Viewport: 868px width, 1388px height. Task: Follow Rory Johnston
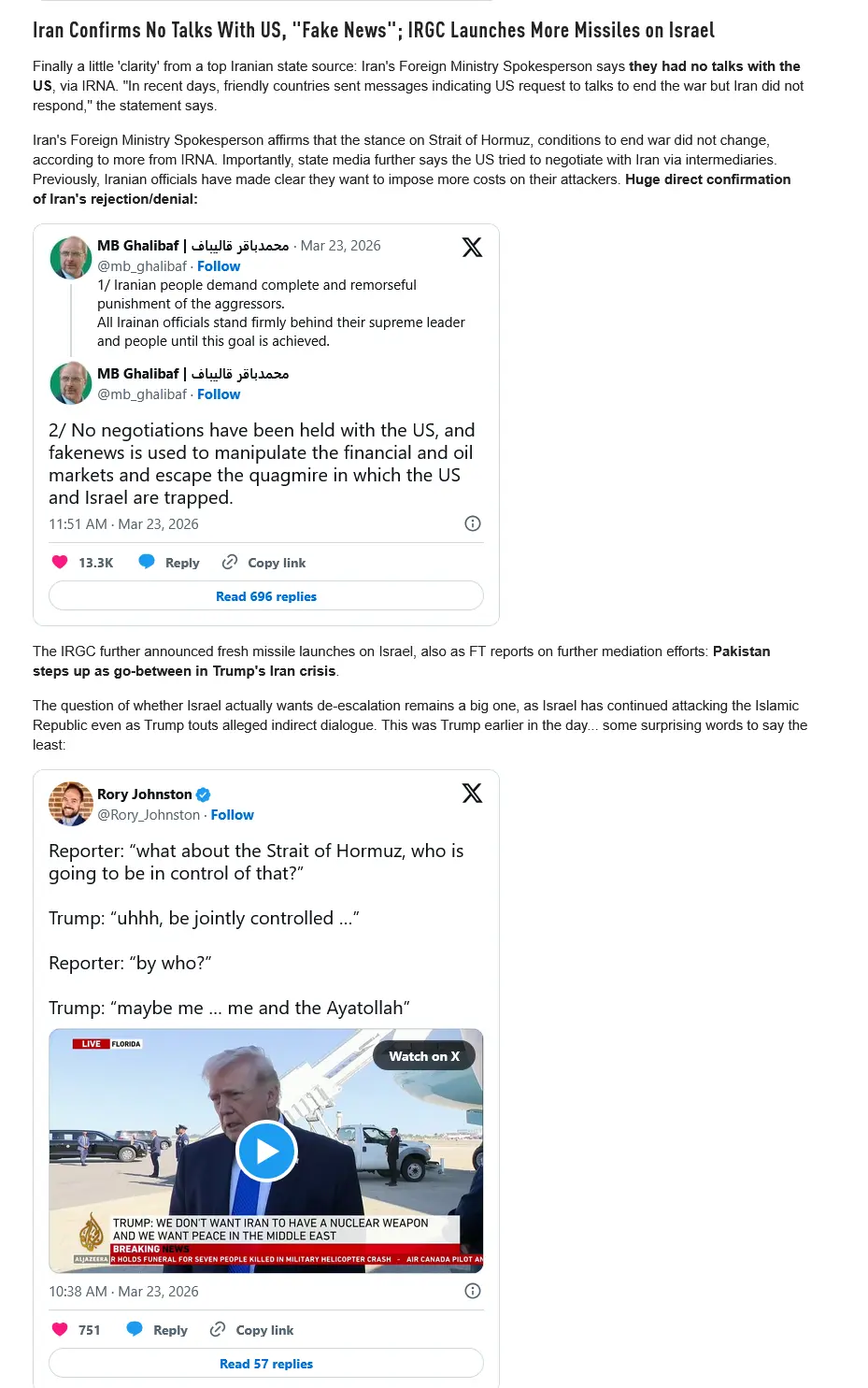pos(232,815)
